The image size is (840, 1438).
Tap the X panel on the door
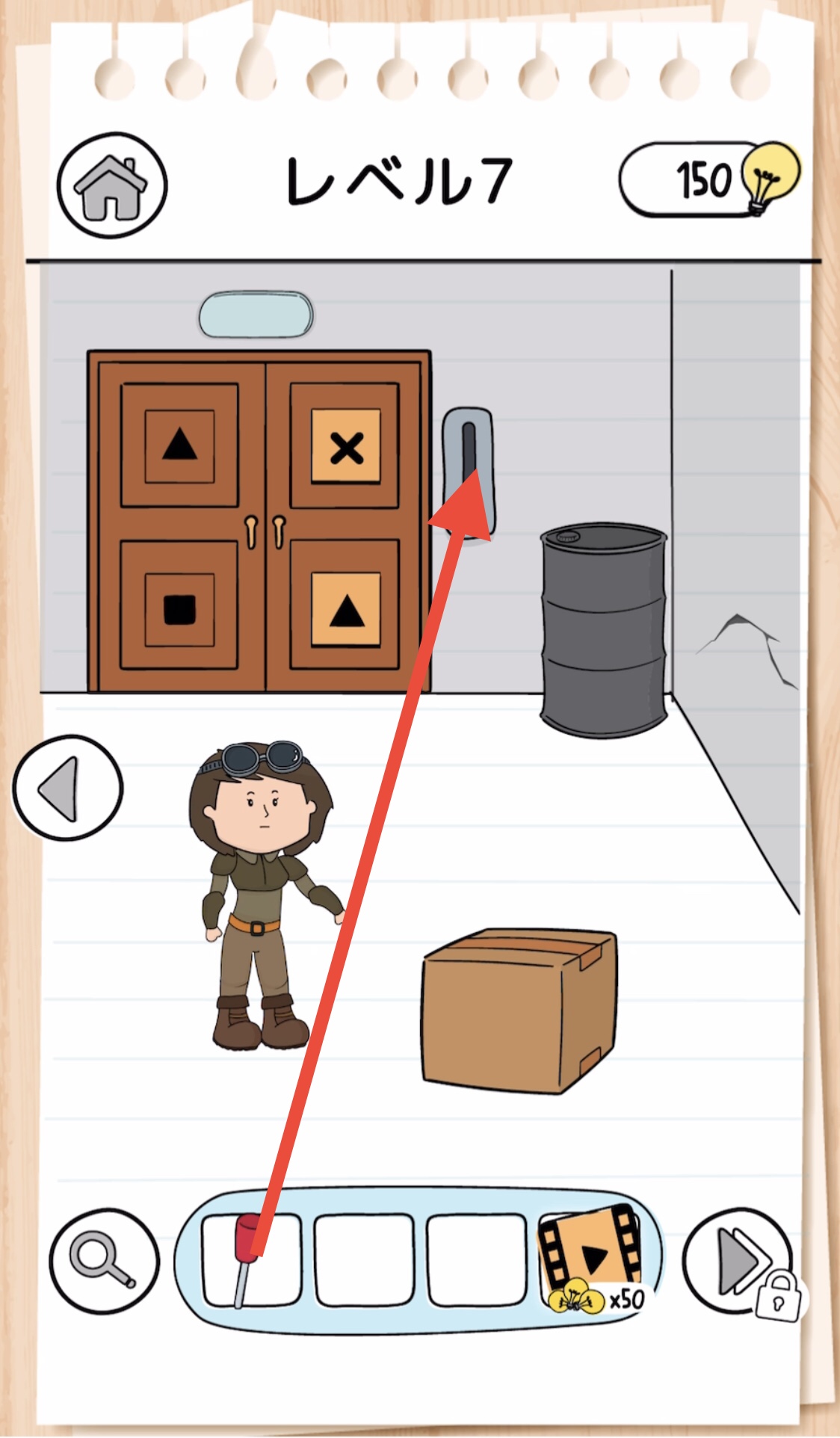coord(345,446)
